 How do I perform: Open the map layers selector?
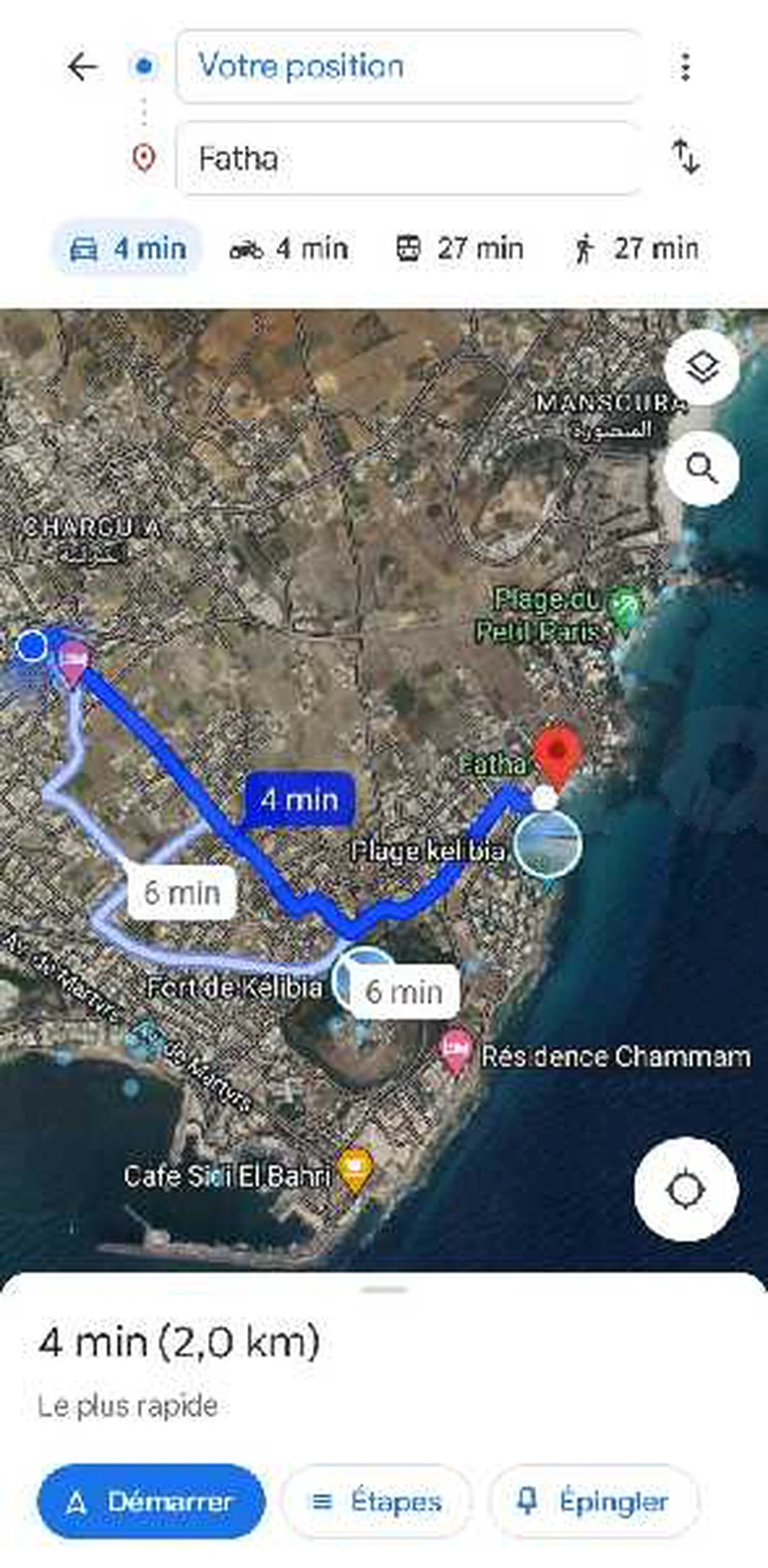(702, 368)
